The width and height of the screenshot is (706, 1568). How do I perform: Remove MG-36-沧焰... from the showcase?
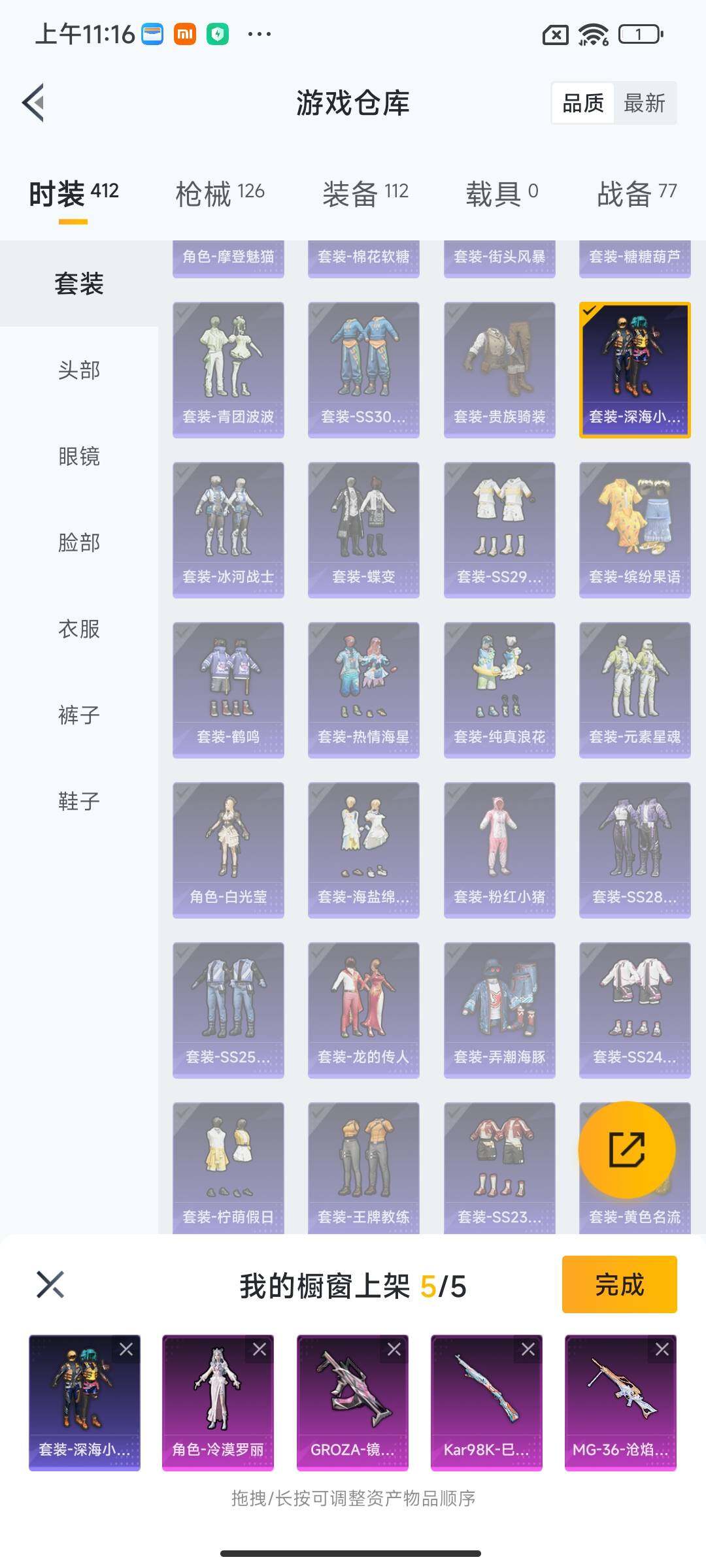pos(662,1349)
